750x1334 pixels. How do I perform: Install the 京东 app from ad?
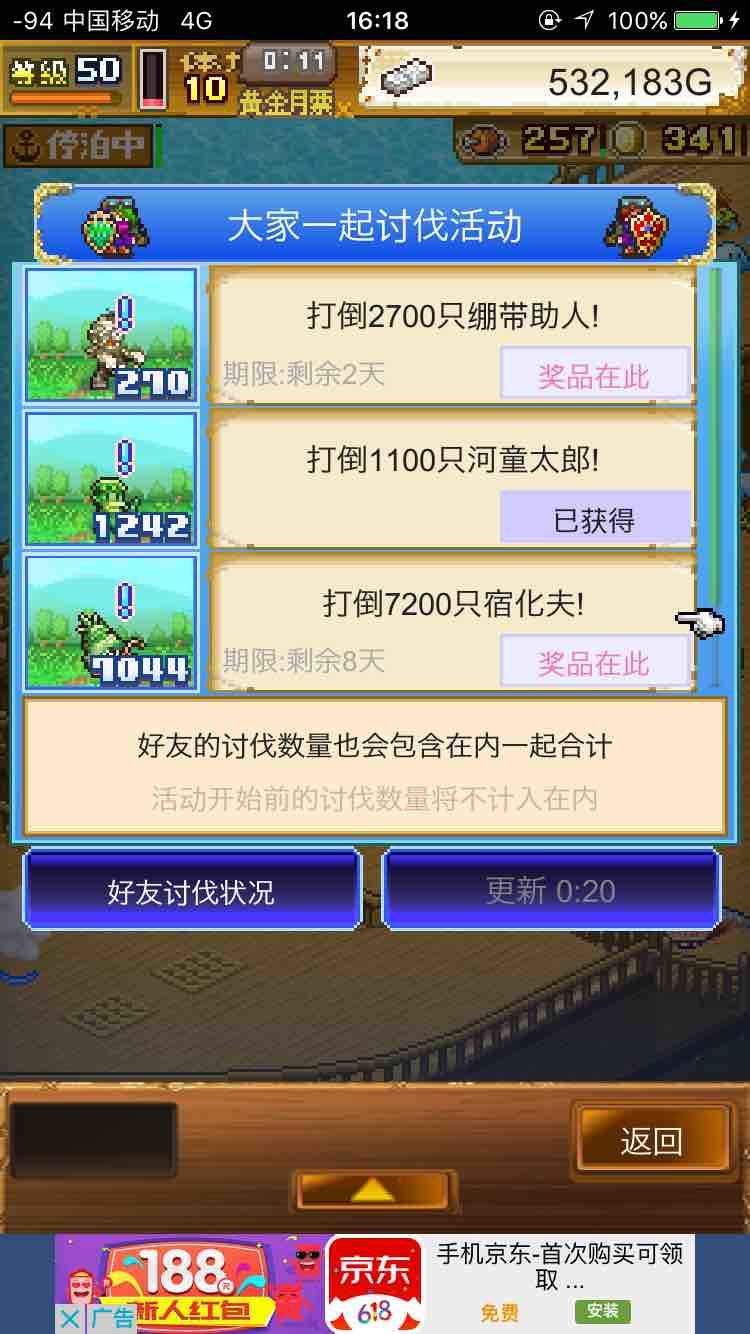click(603, 1310)
